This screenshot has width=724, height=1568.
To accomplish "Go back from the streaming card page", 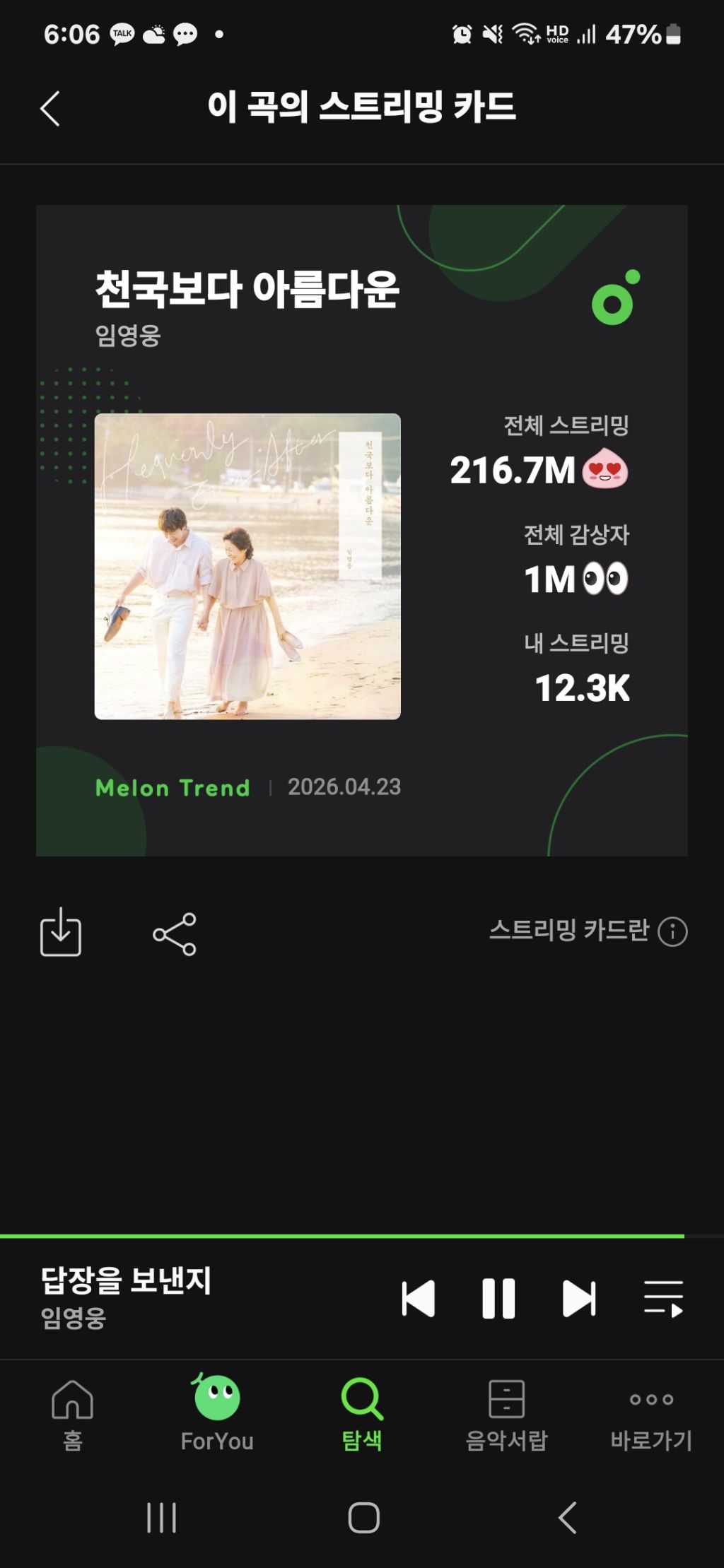I will point(50,108).
